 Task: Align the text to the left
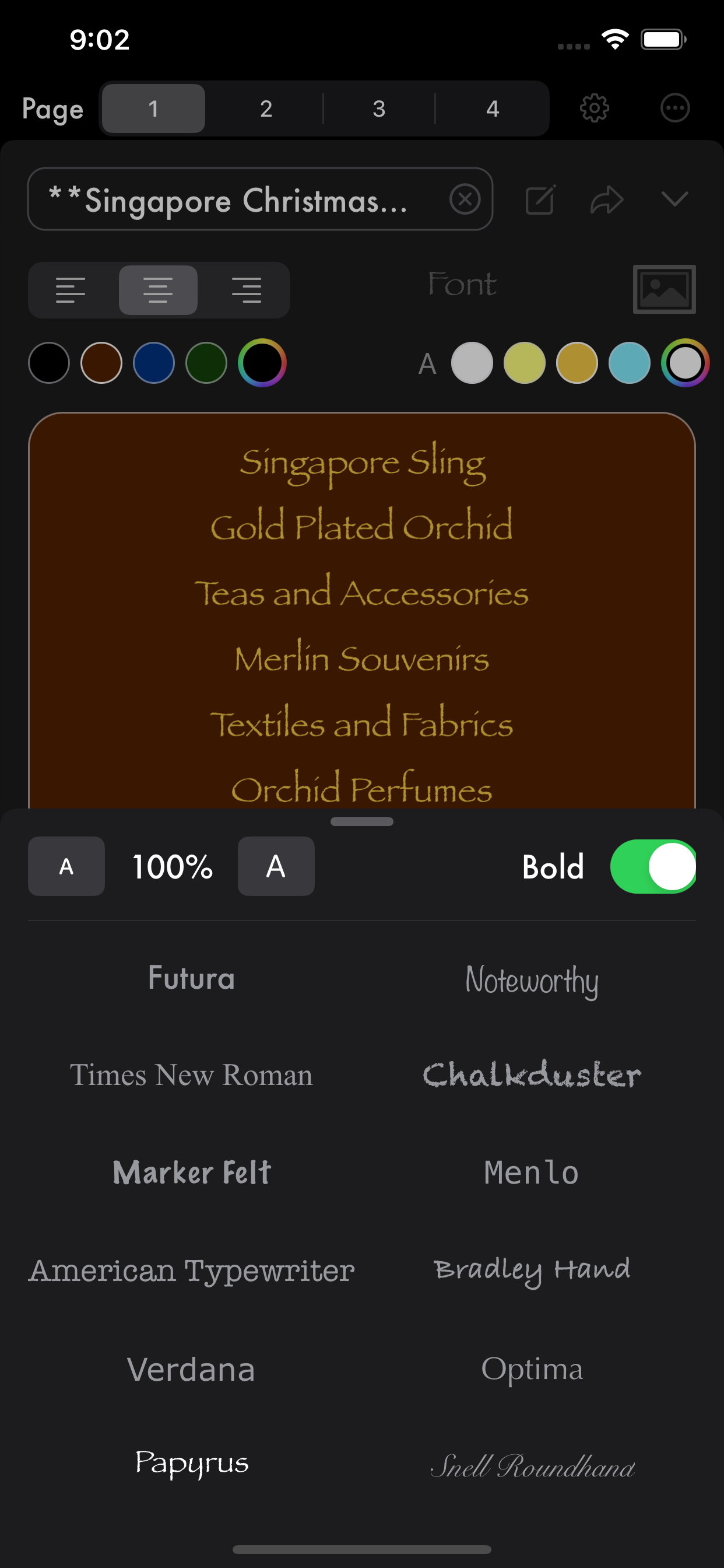pyautogui.click(x=71, y=290)
